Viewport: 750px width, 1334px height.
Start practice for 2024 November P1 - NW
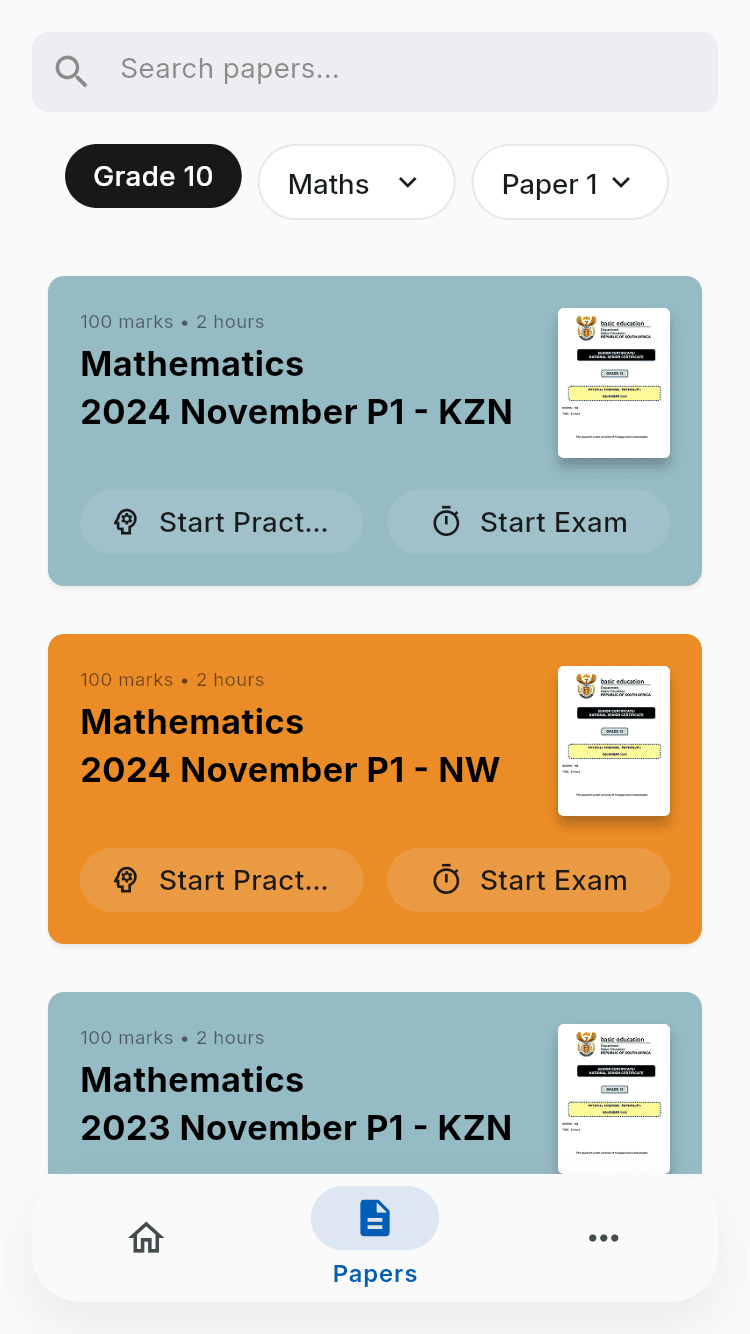coord(221,880)
